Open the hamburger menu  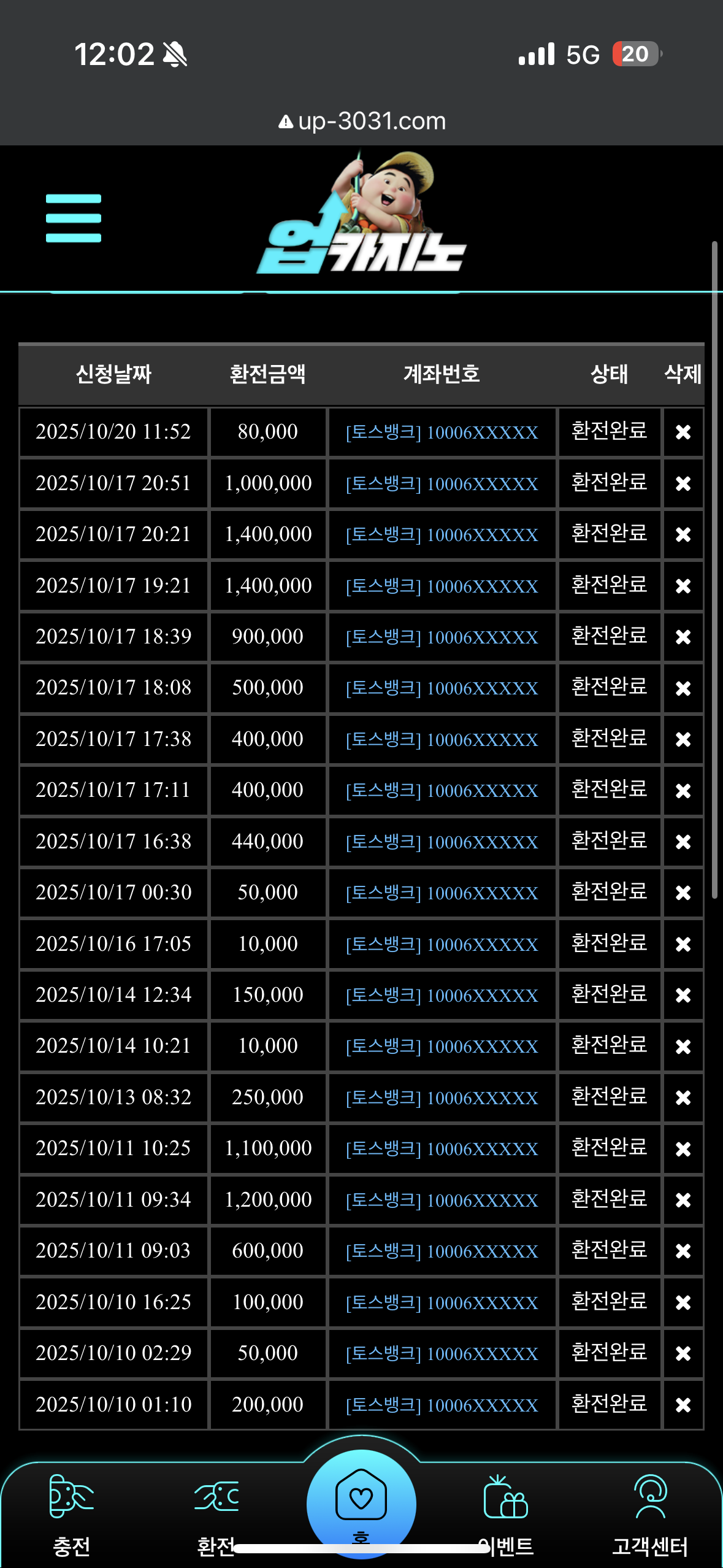[73, 218]
